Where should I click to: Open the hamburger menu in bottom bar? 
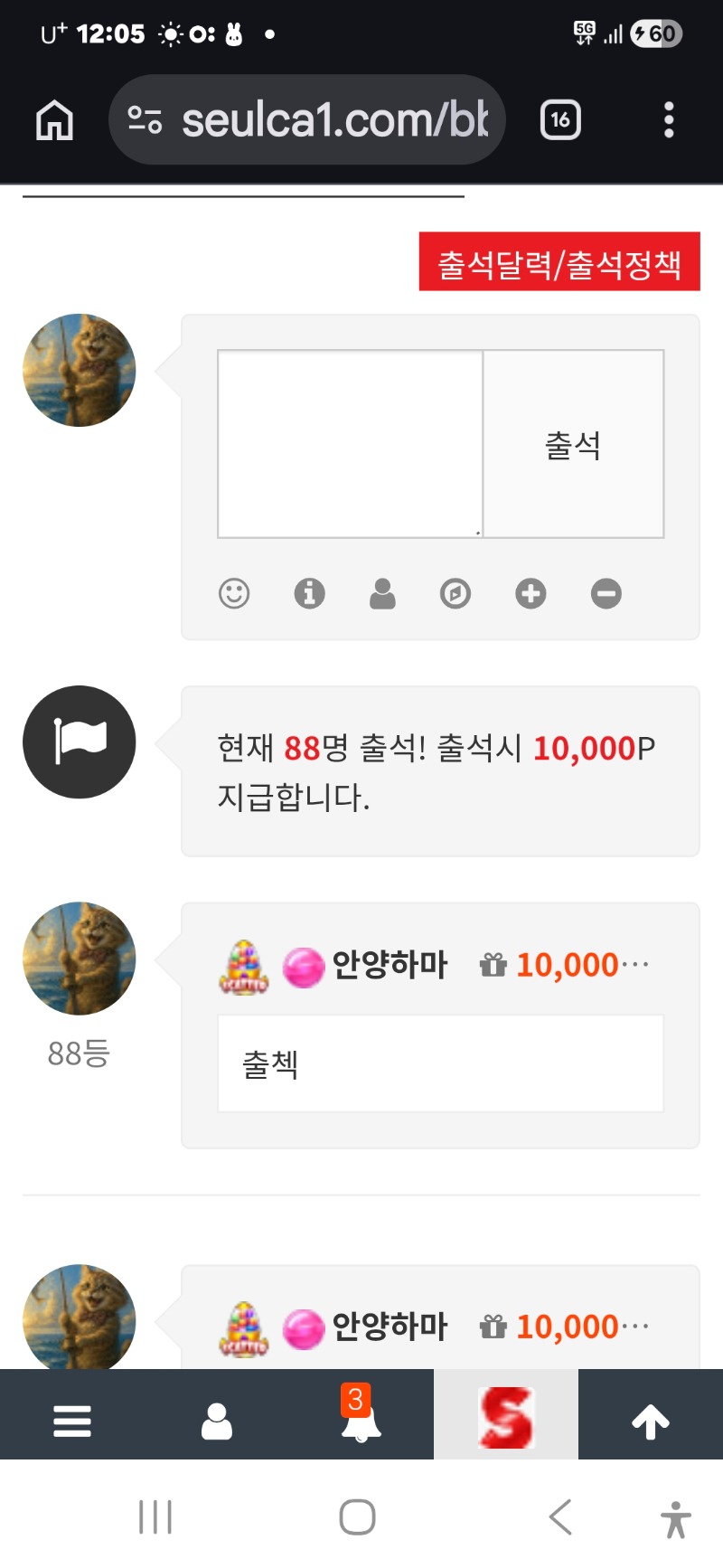click(x=72, y=1421)
